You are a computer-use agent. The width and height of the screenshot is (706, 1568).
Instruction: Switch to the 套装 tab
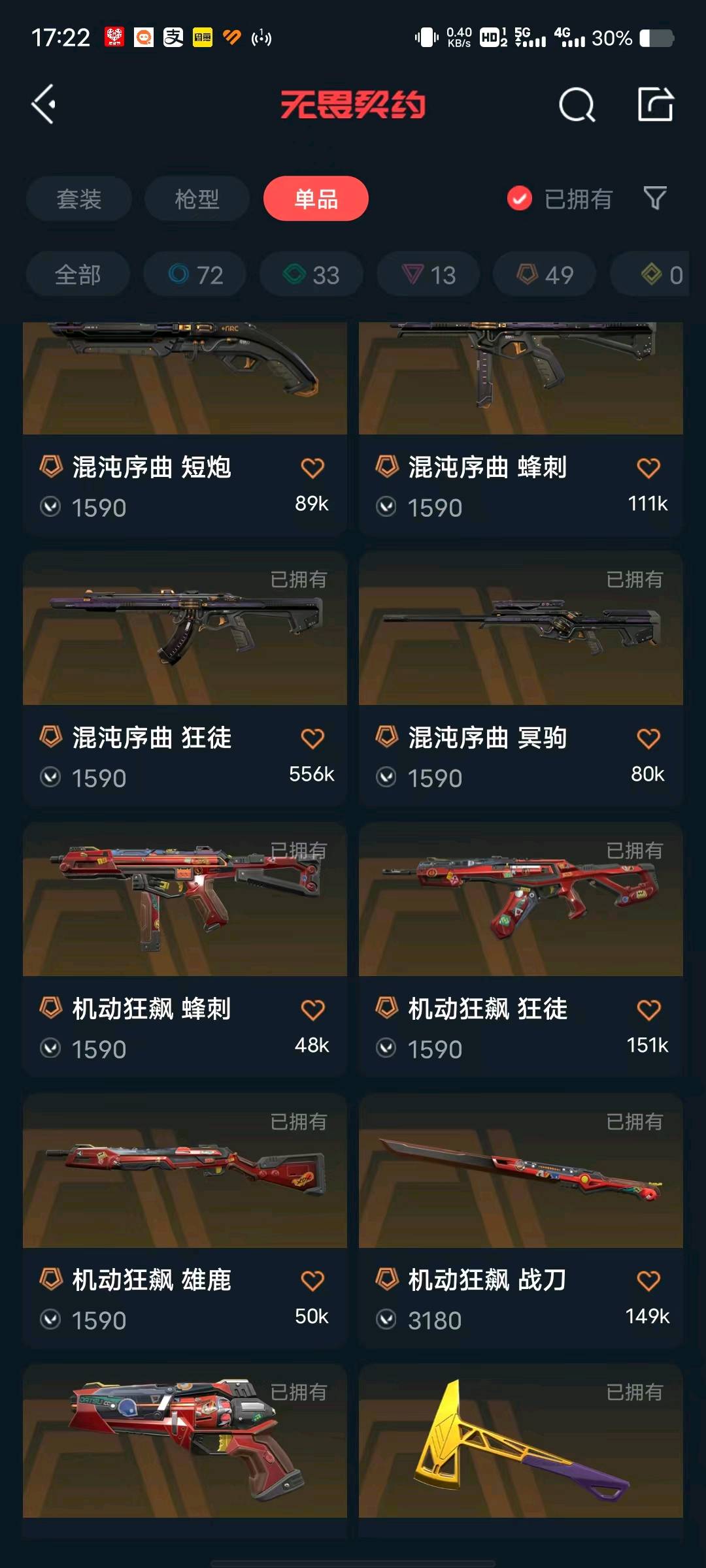point(79,199)
